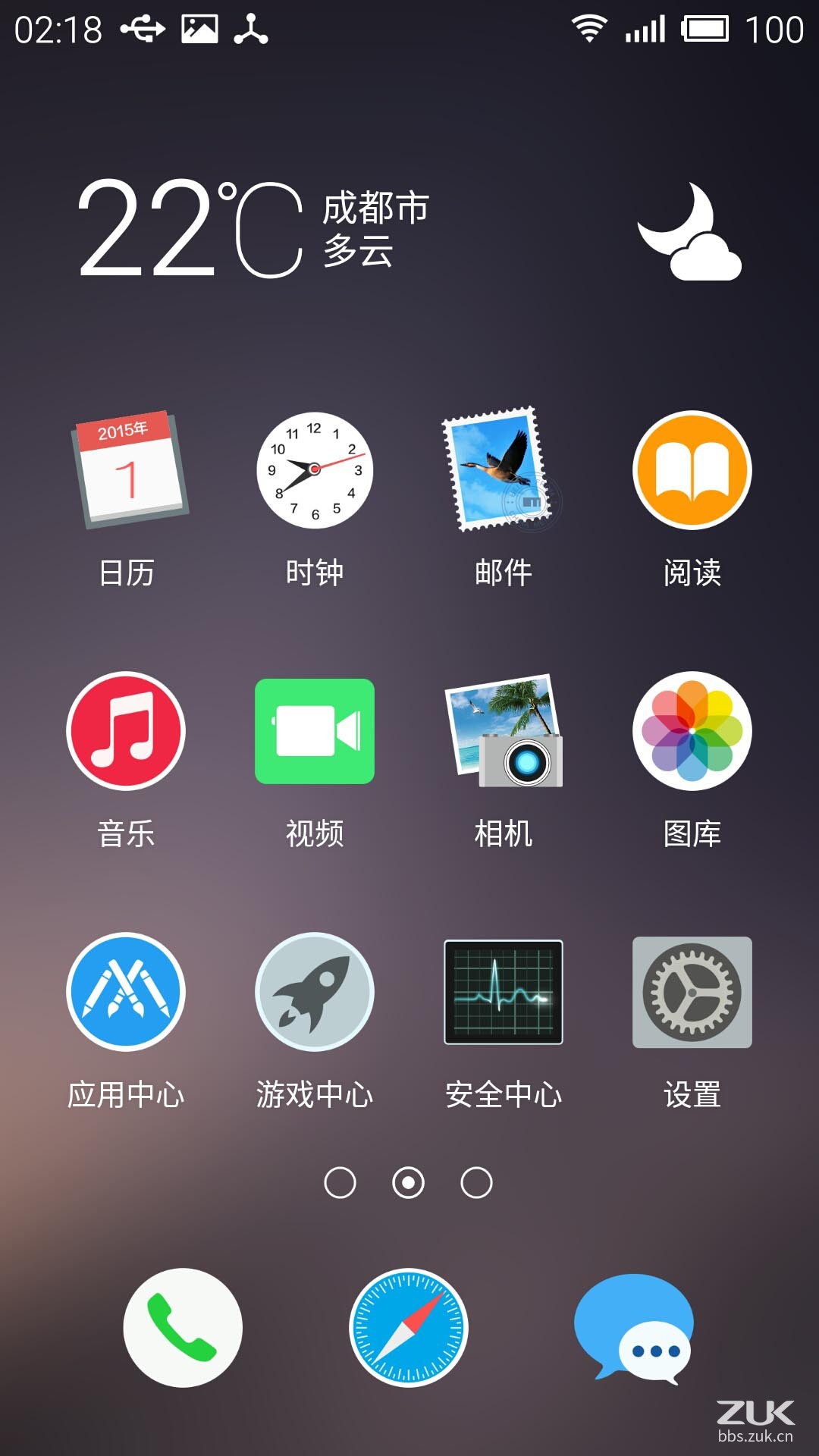Open the 邮件 mail app
Screen dimensions: 819x1456
503,470
